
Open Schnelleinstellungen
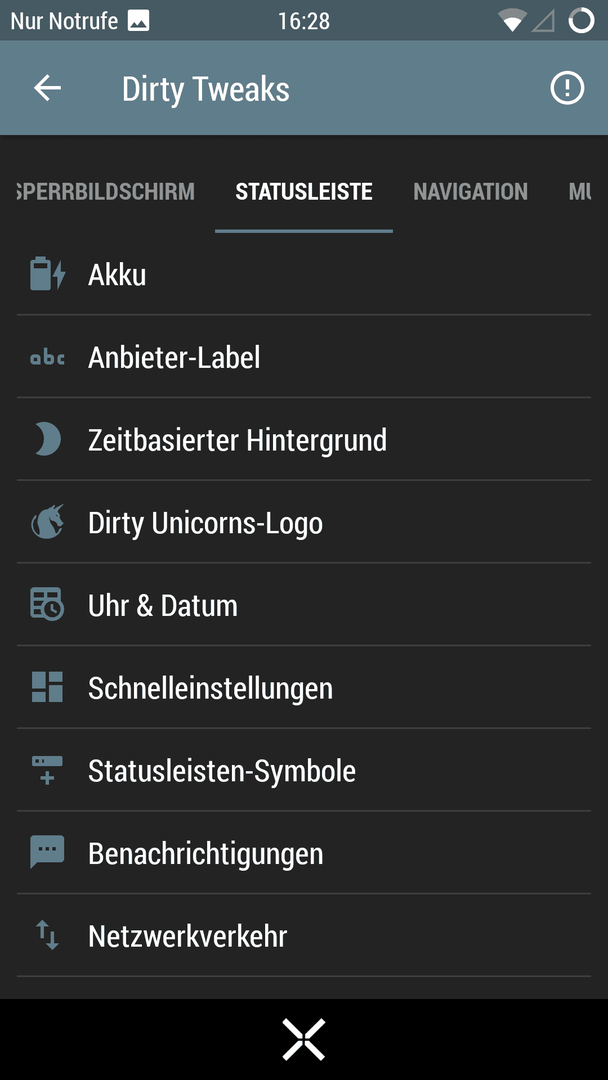coord(304,687)
